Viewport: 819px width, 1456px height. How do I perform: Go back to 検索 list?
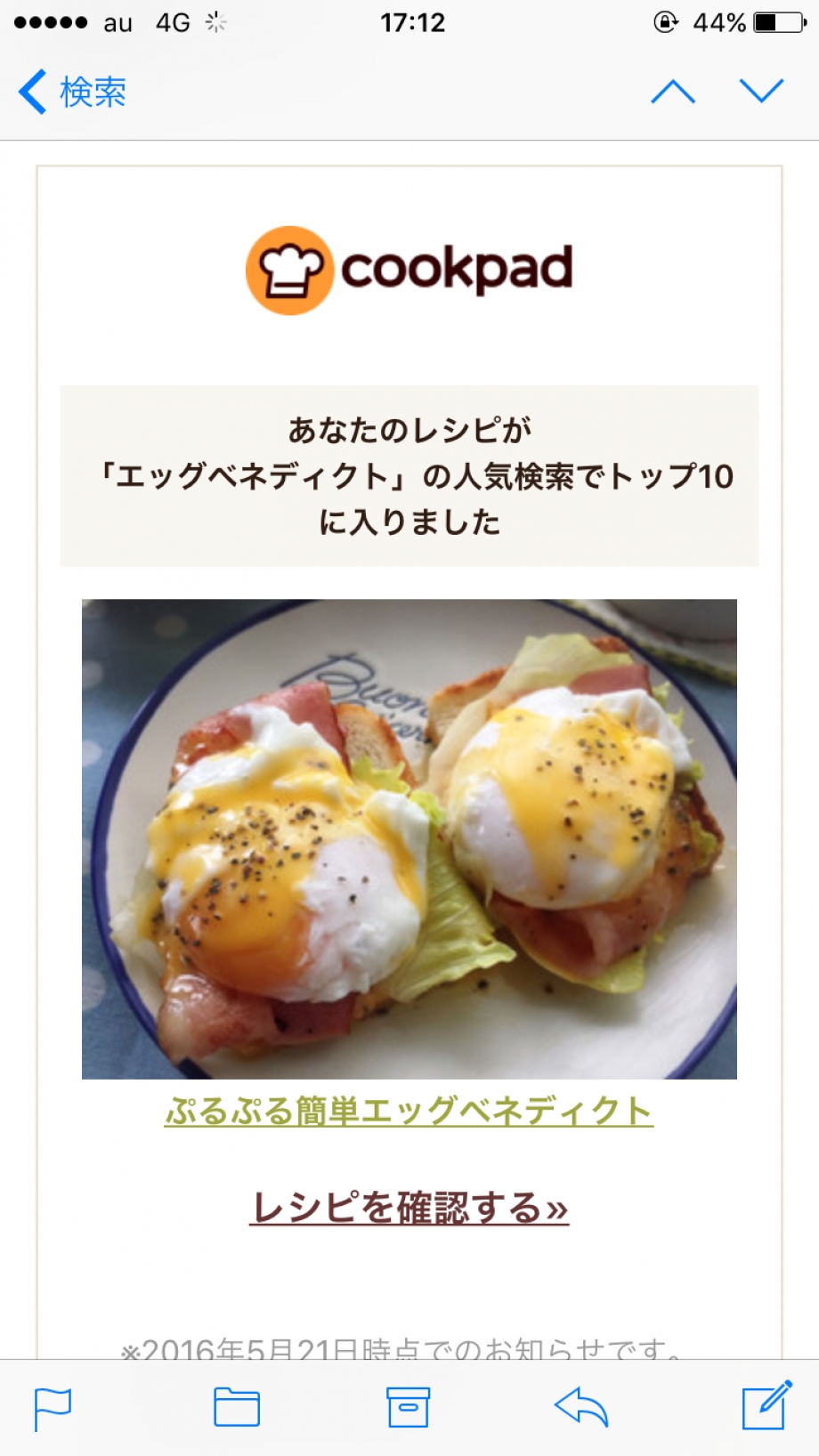[x=73, y=92]
